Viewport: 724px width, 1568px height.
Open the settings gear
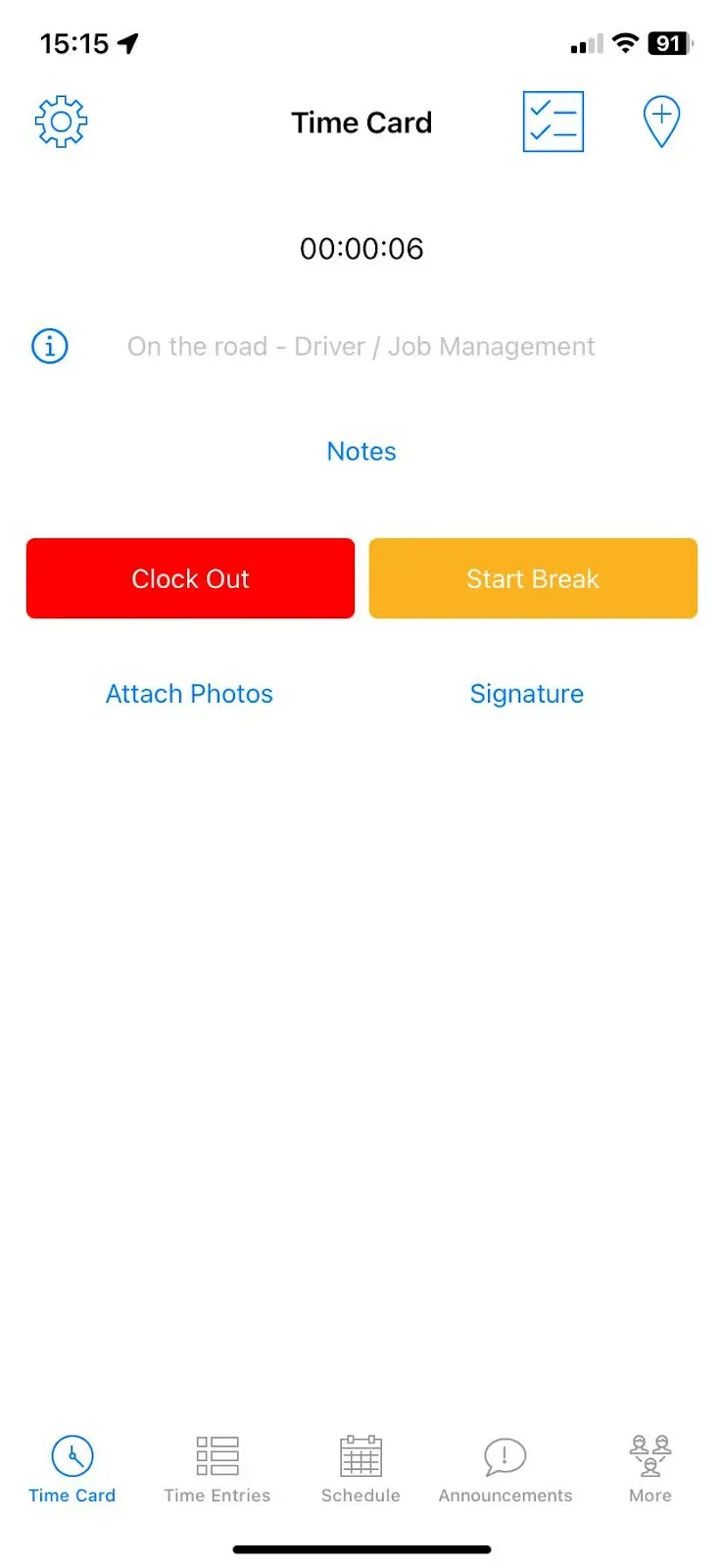[61, 122]
